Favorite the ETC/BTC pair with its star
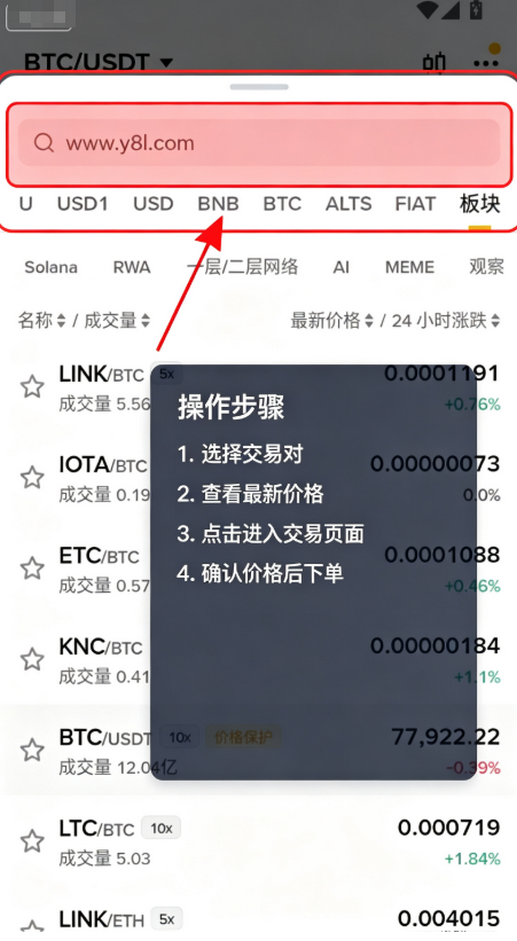 tap(32, 568)
